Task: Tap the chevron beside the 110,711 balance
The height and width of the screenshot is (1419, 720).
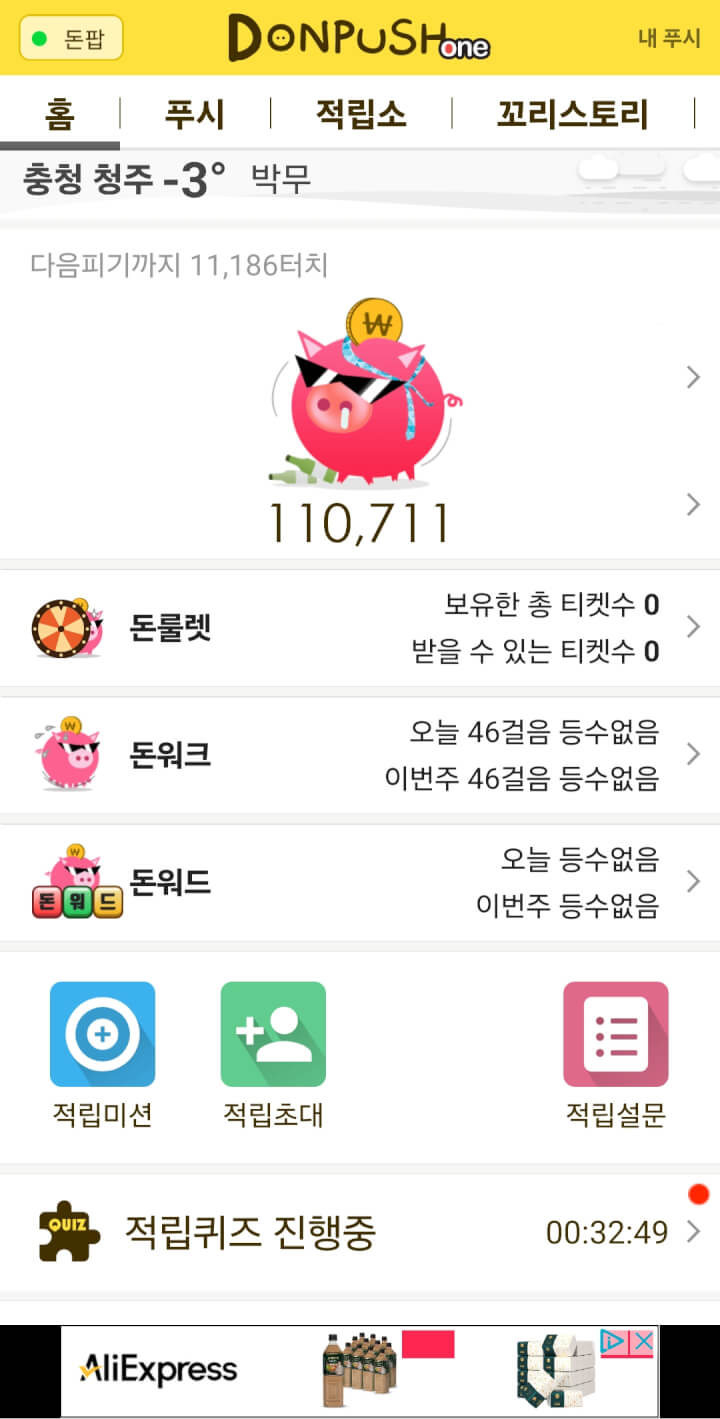Action: [693, 505]
